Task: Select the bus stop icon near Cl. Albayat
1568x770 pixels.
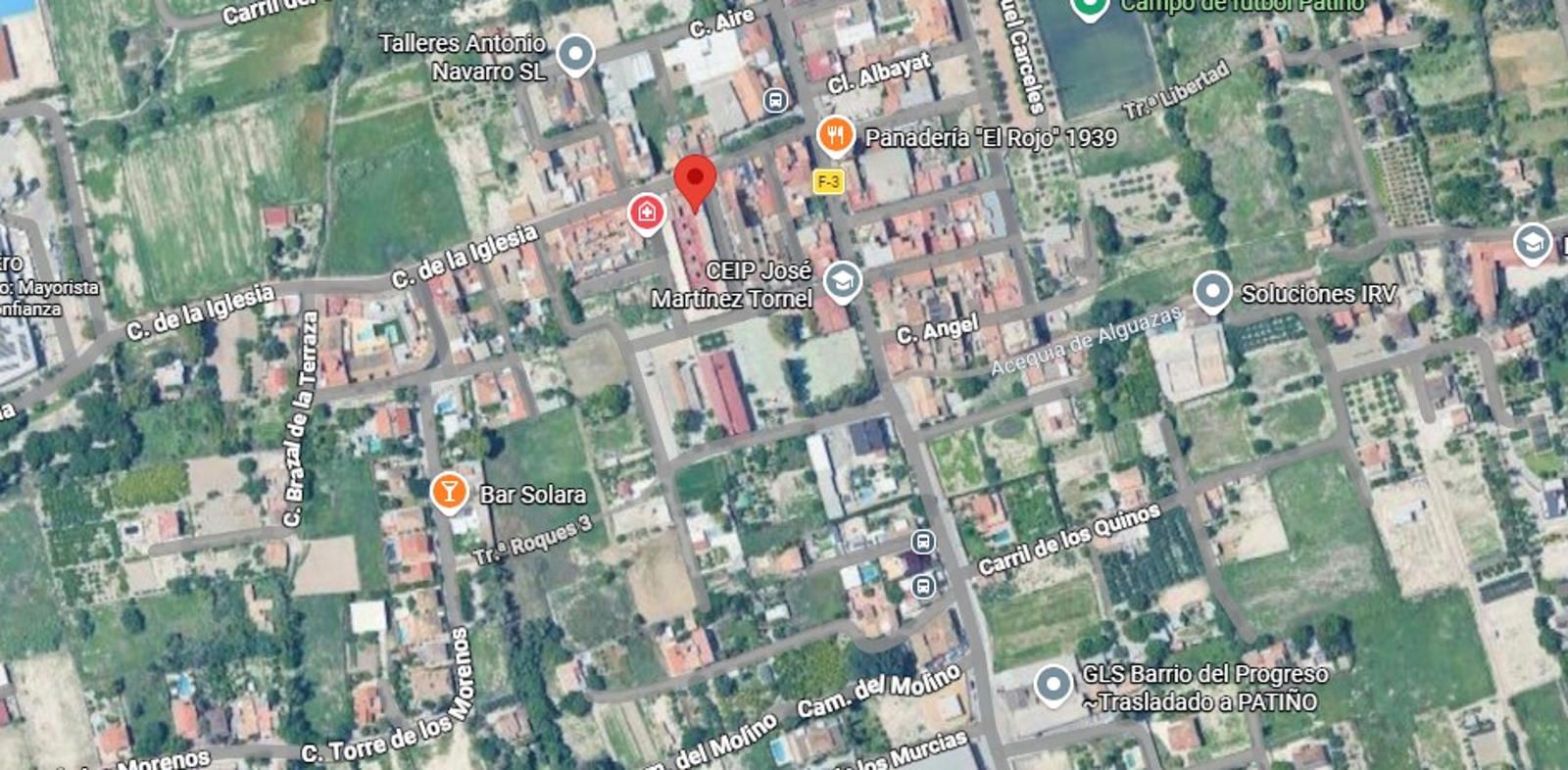Action: (x=775, y=101)
